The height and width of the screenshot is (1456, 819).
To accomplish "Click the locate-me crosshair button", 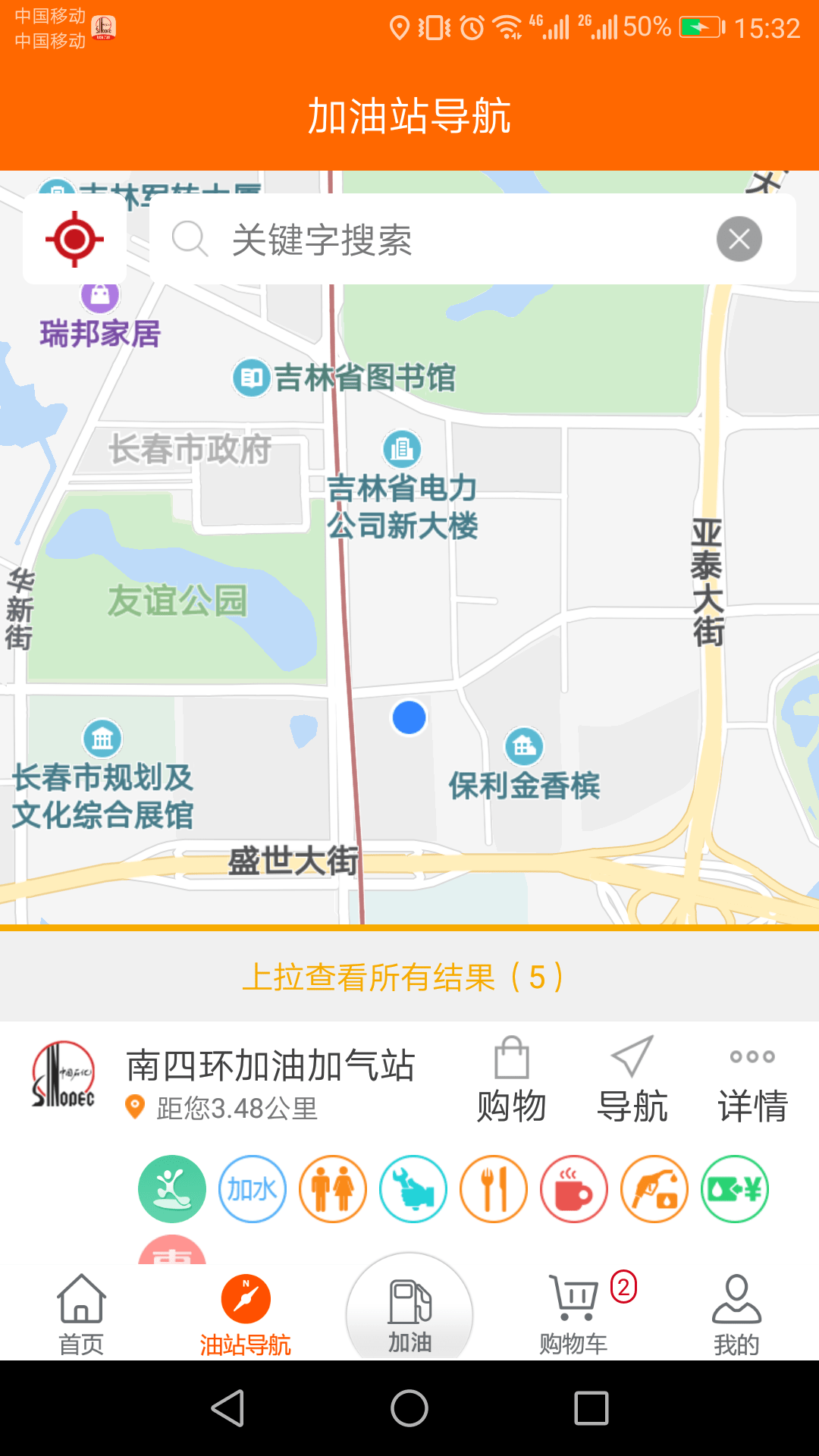I will 74,238.
